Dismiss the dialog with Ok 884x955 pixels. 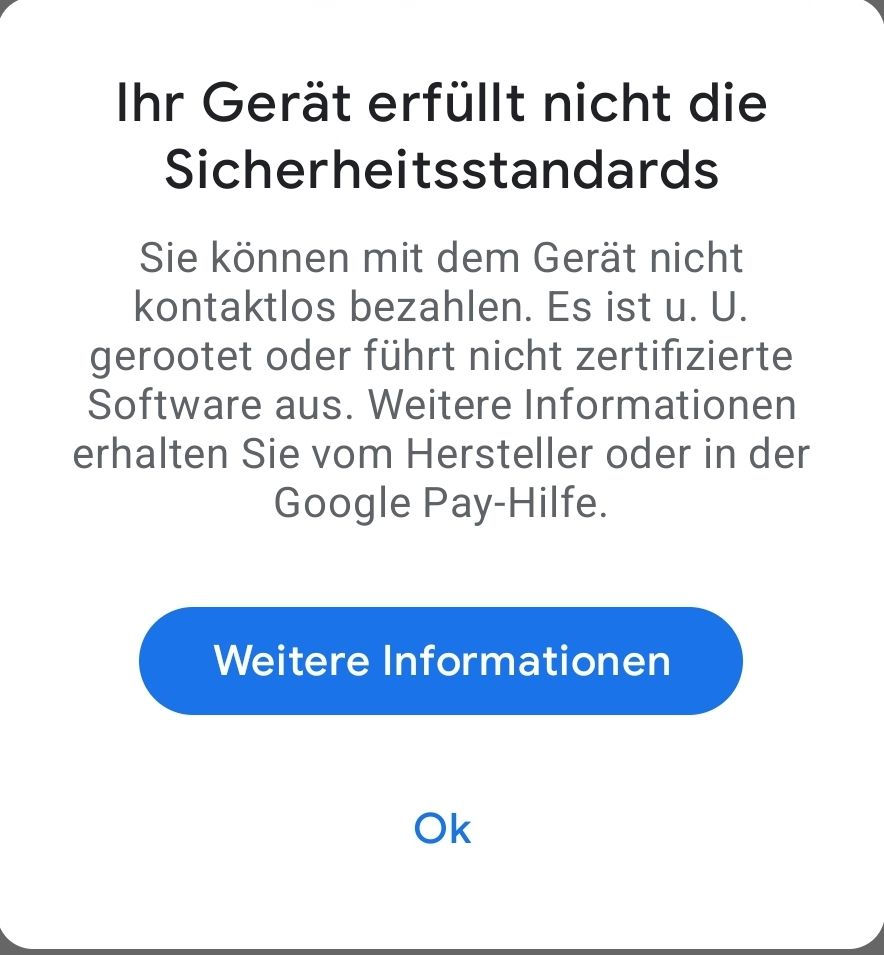[442, 828]
